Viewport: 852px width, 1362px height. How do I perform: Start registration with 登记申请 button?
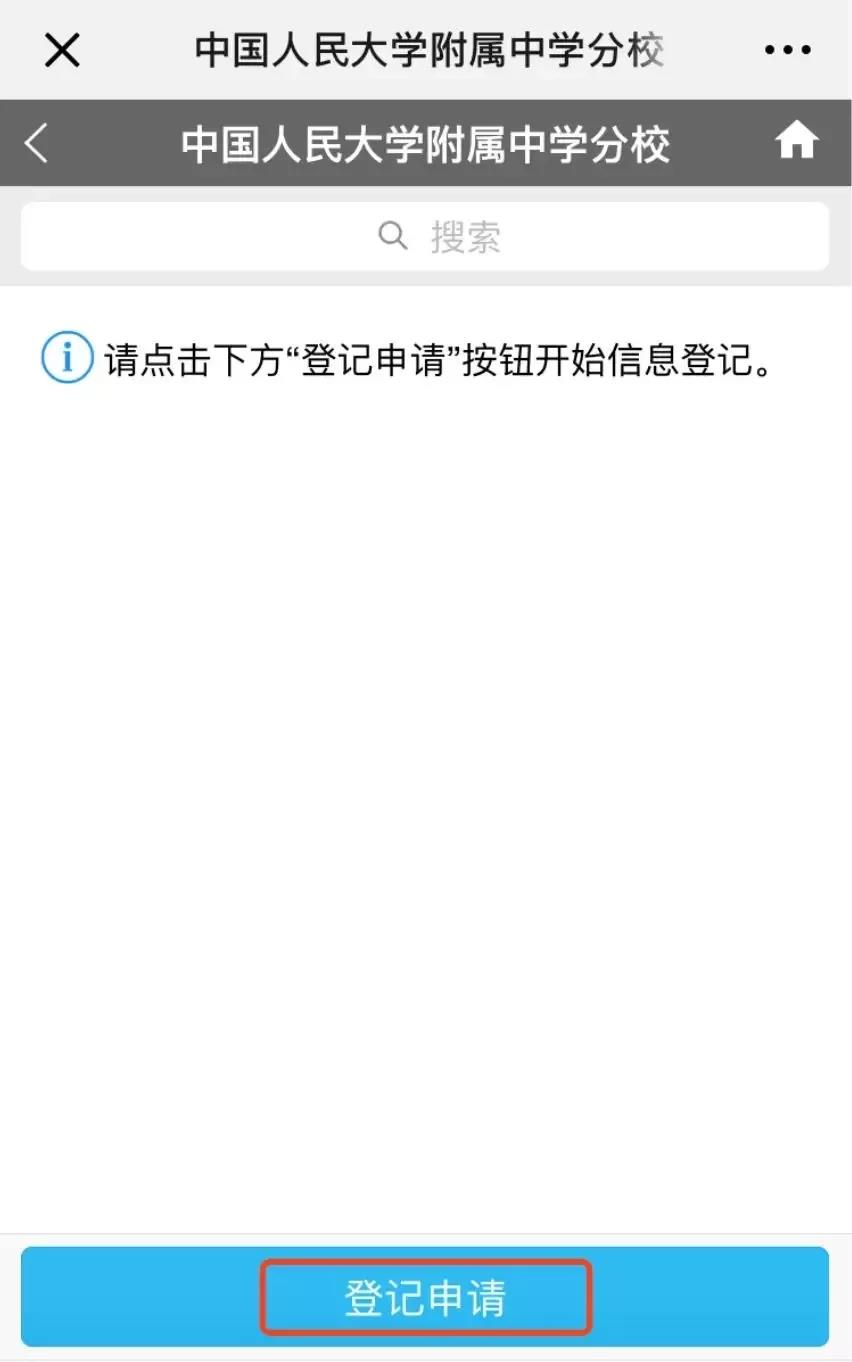[x=425, y=1297]
